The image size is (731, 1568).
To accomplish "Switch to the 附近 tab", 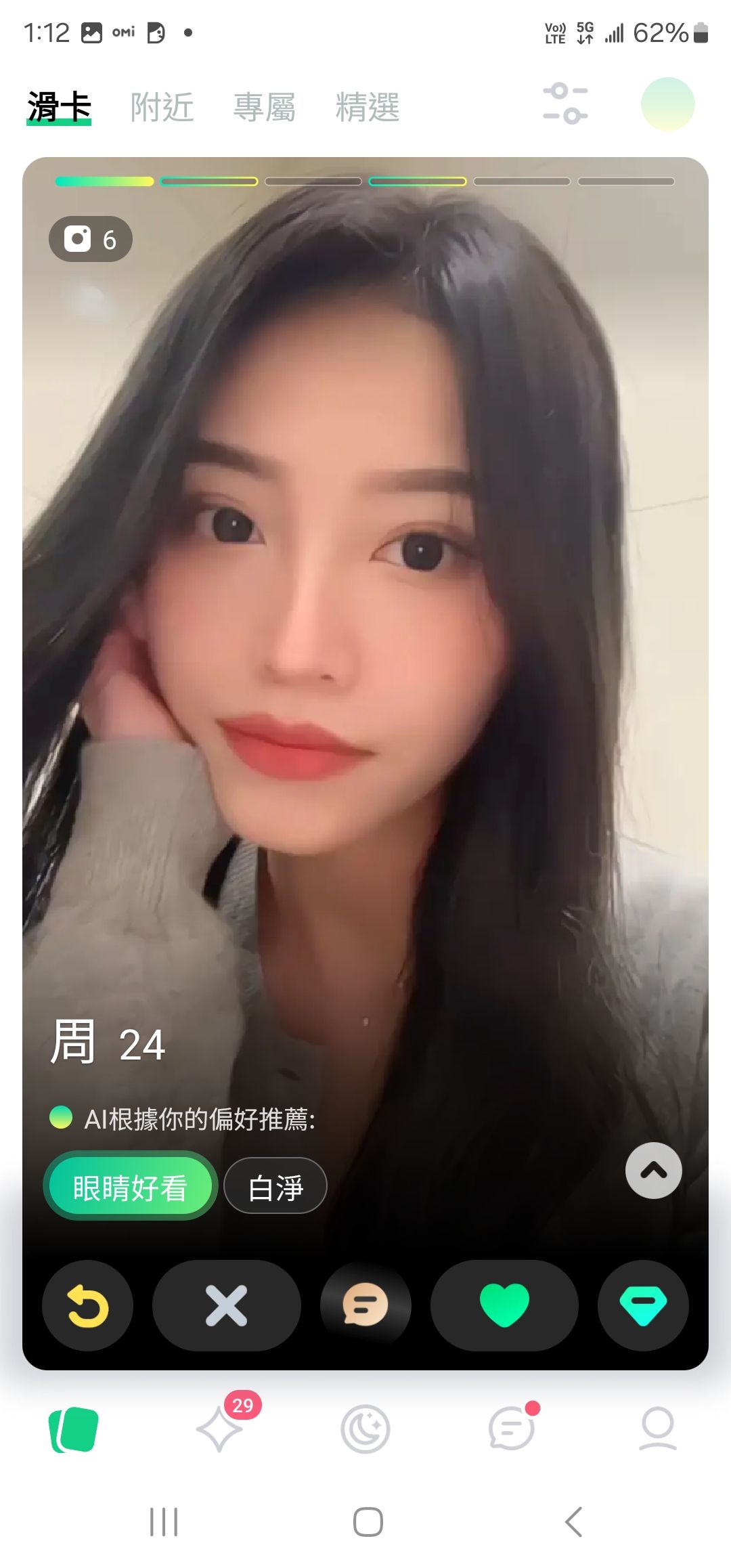I will pyautogui.click(x=162, y=107).
